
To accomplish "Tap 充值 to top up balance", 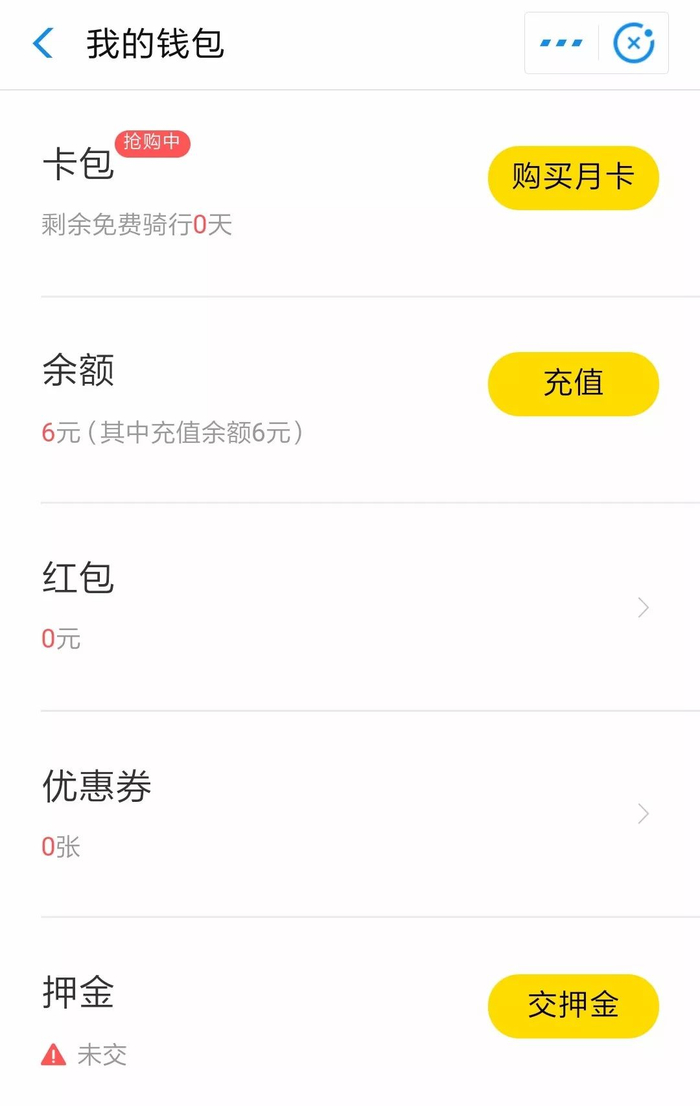I will tap(573, 384).
